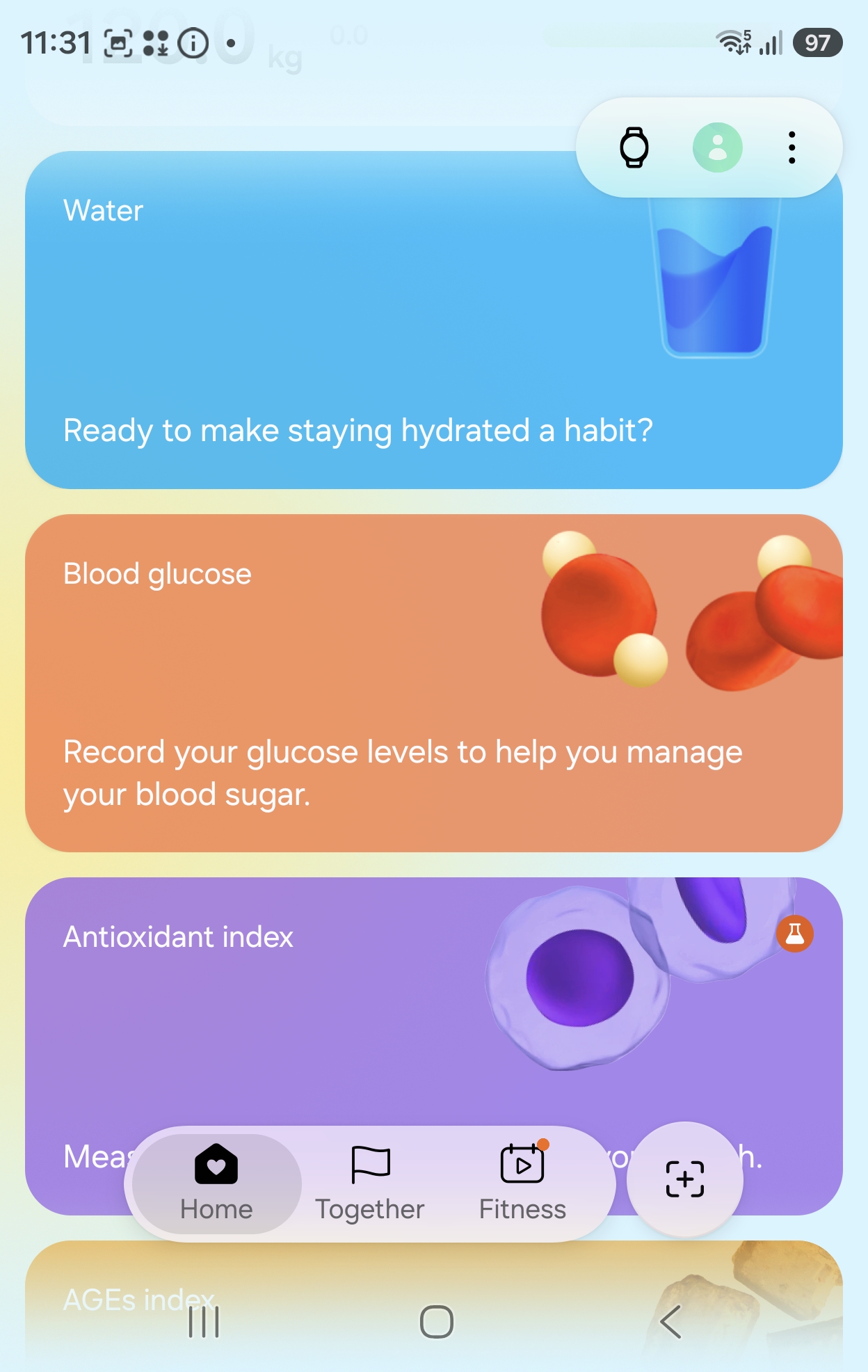
Task: Select the Home tab
Action: (216, 1184)
